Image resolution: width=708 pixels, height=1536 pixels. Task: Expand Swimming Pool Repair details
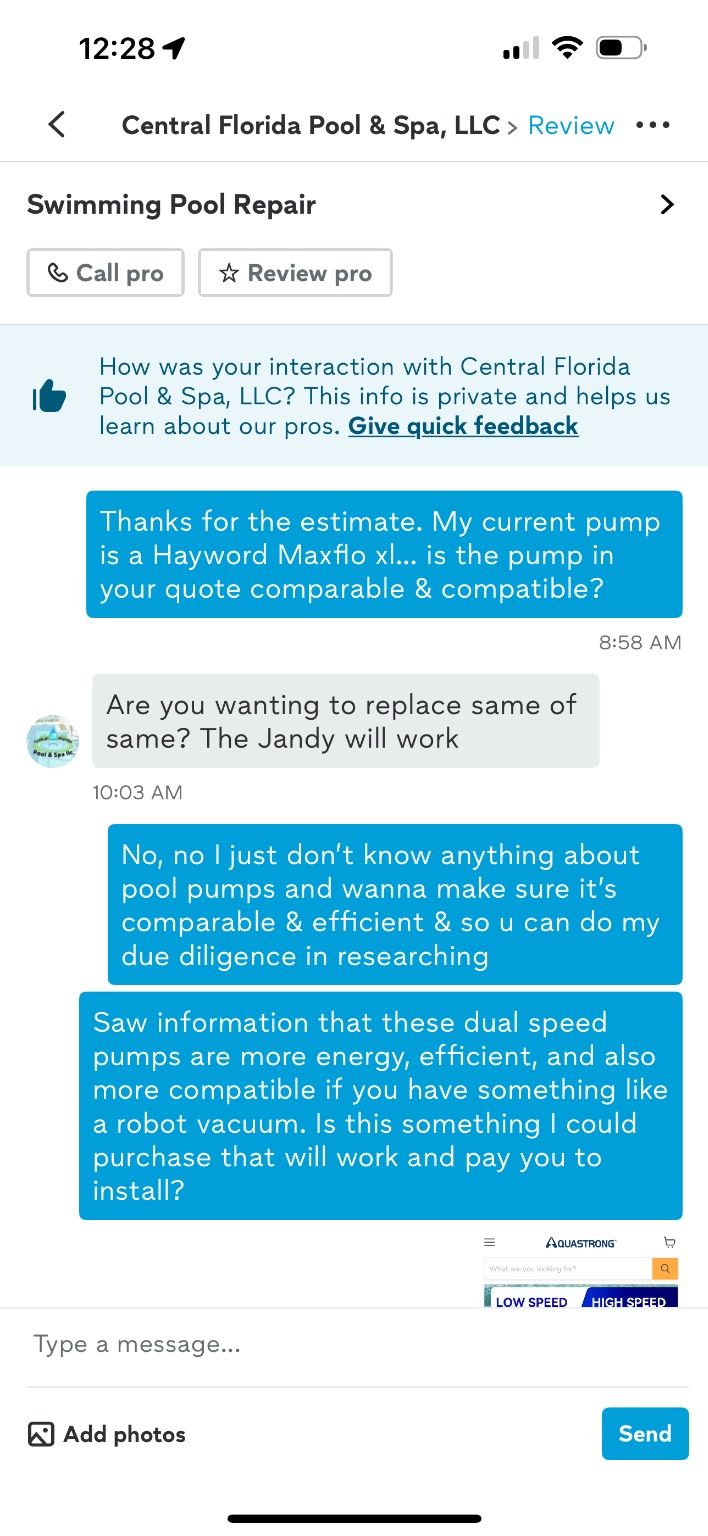pos(354,205)
